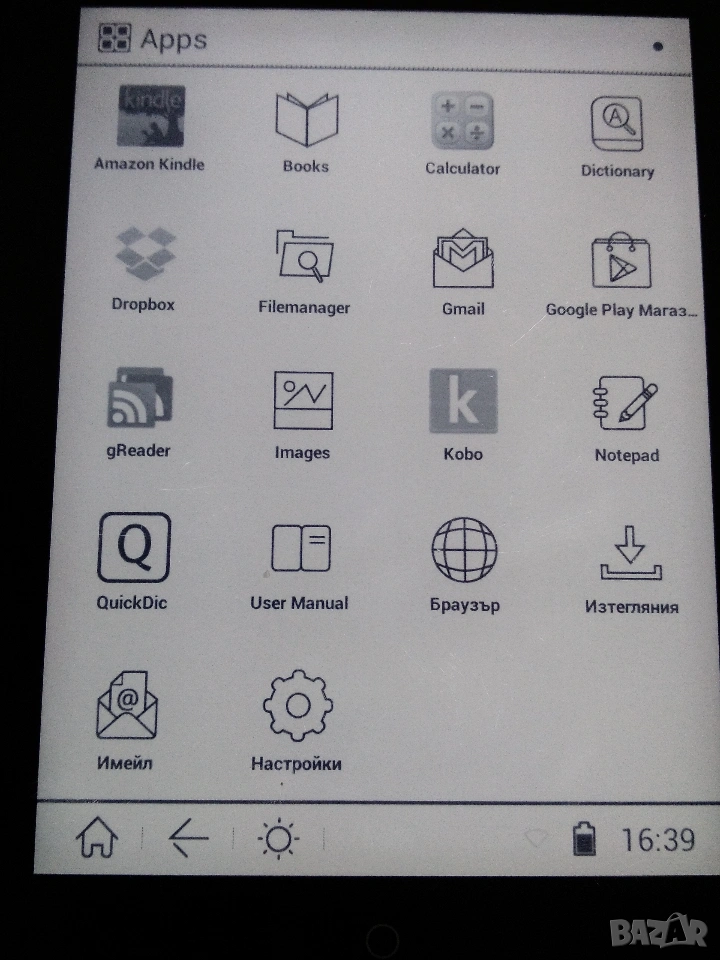Open QuickDic dictionary
The height and width of the screenshot is (960, 720).
click(x=134, y=548)
